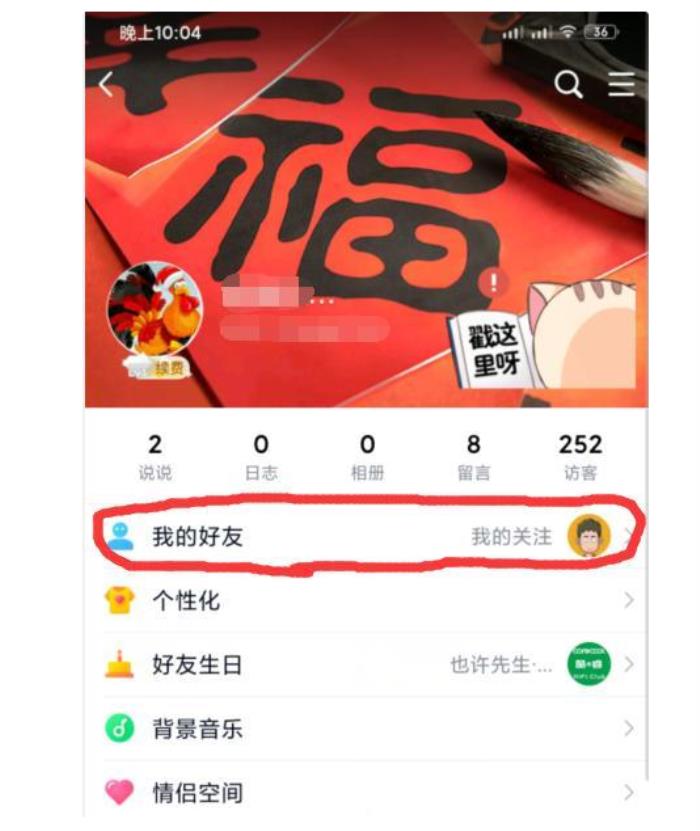This screenshot has width=700, height=831.
Task: Tap the red exclamation alert icon
Action: click(491, 283)
